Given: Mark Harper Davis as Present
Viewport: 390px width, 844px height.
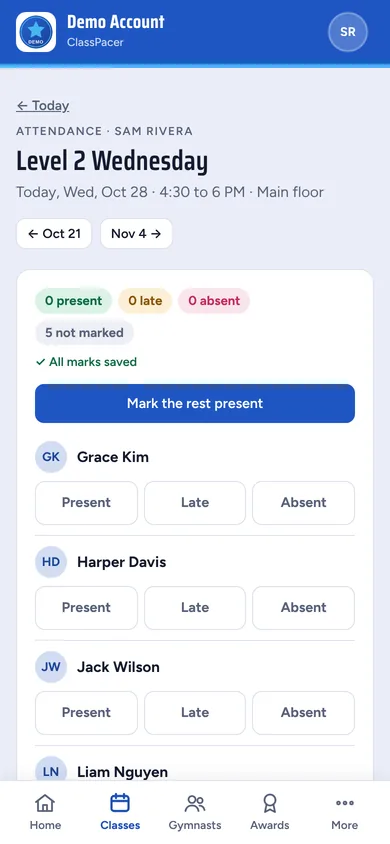Looking at the screenshot, I should [x=86, y=608].
